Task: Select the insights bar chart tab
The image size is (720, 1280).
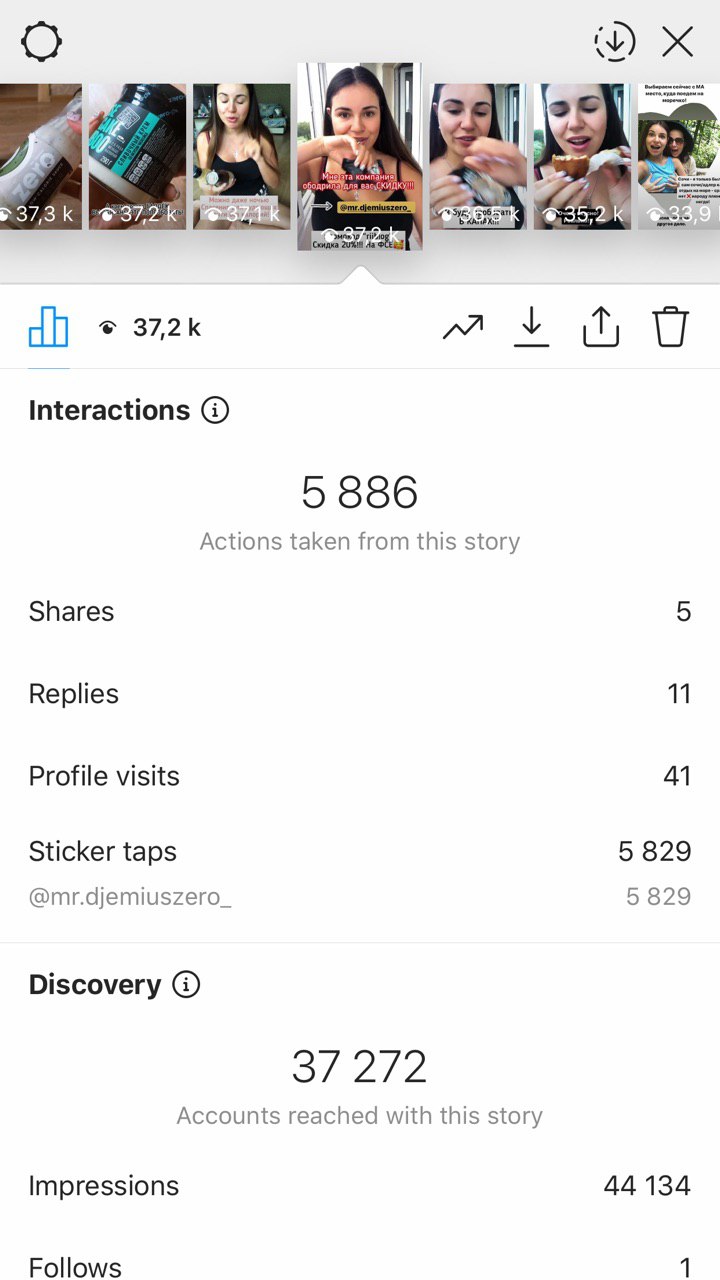Action: 48,327
